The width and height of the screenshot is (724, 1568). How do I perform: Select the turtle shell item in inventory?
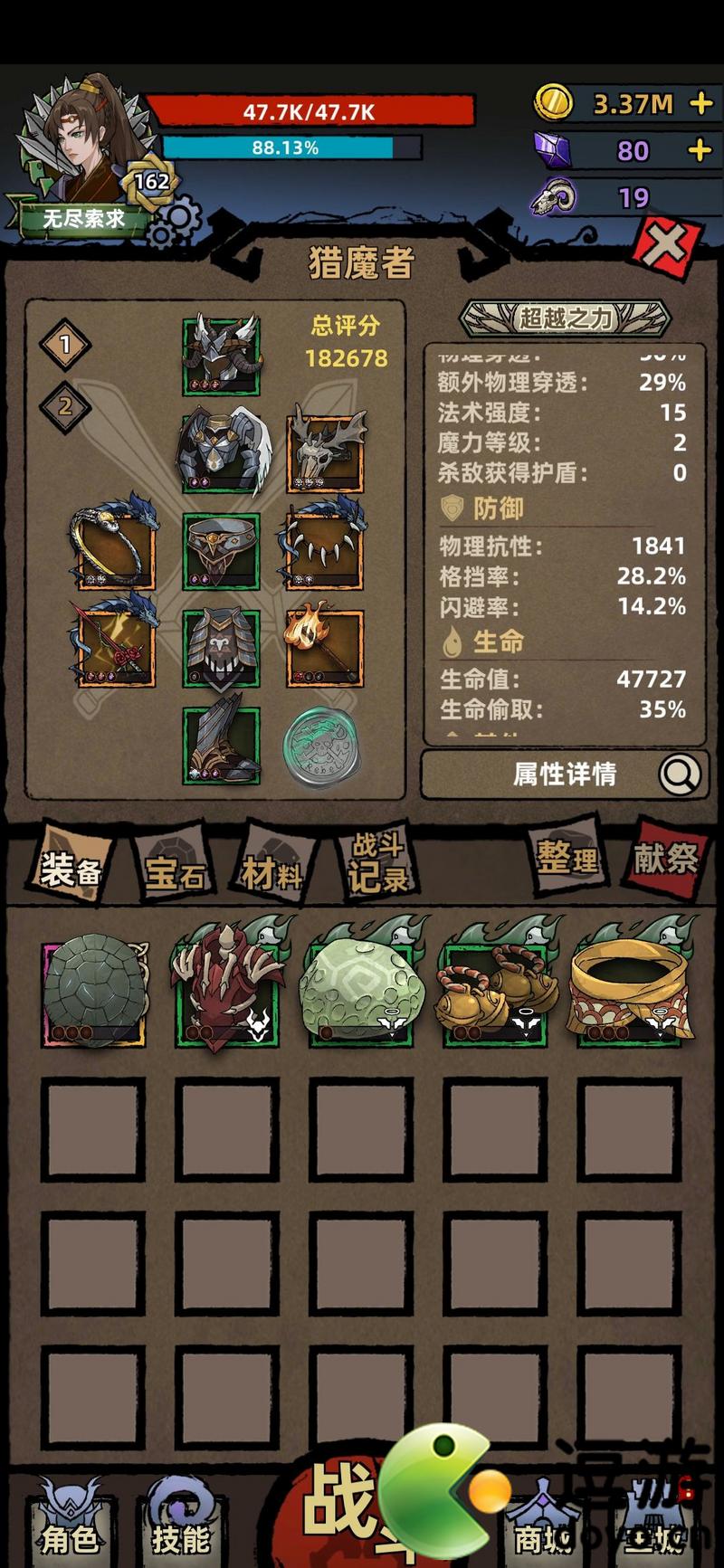pyautogui.click(x=95, y=993)
